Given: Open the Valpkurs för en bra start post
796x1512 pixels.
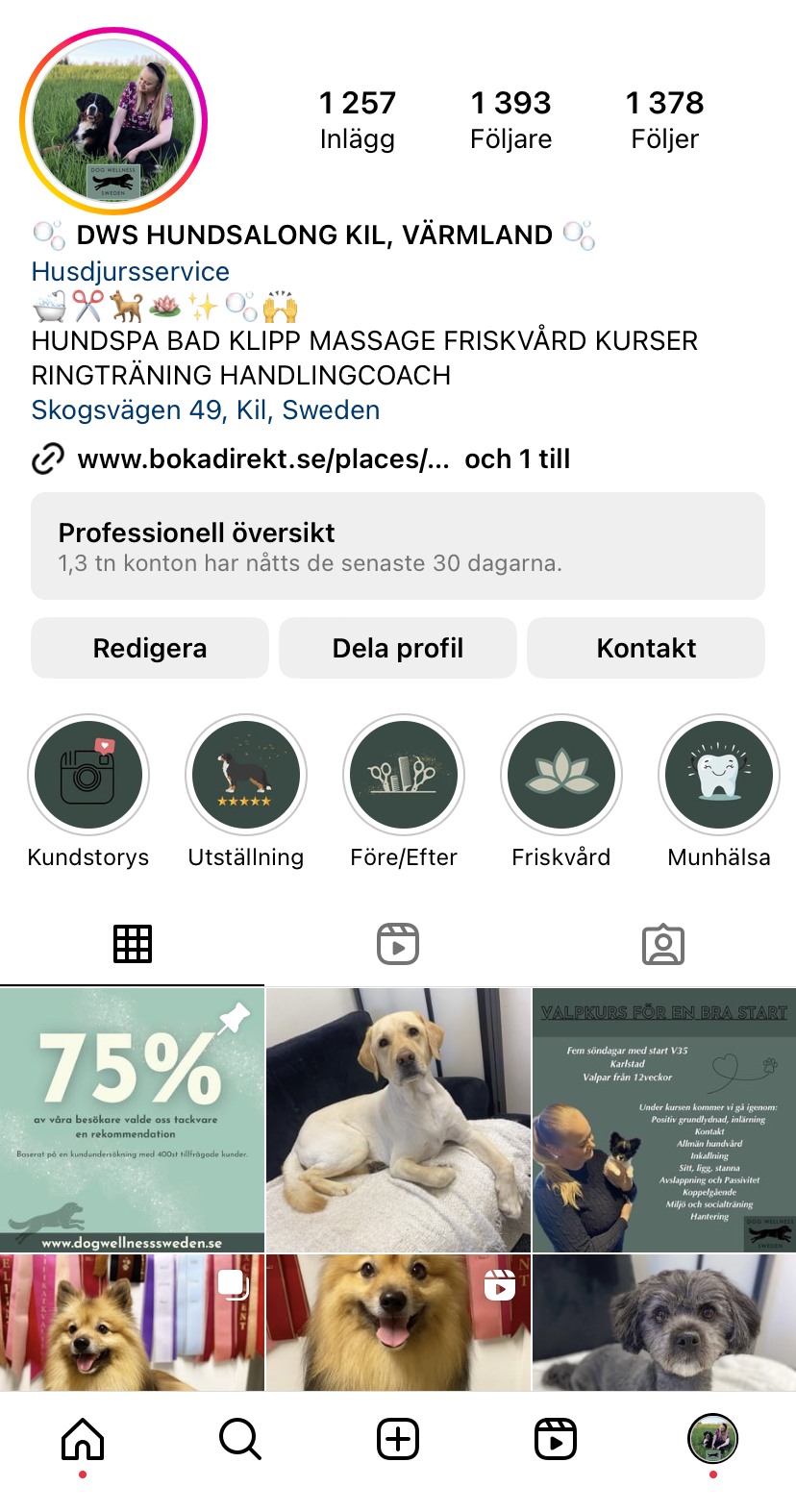Looking at the screenshot, I should (664, 1120).
